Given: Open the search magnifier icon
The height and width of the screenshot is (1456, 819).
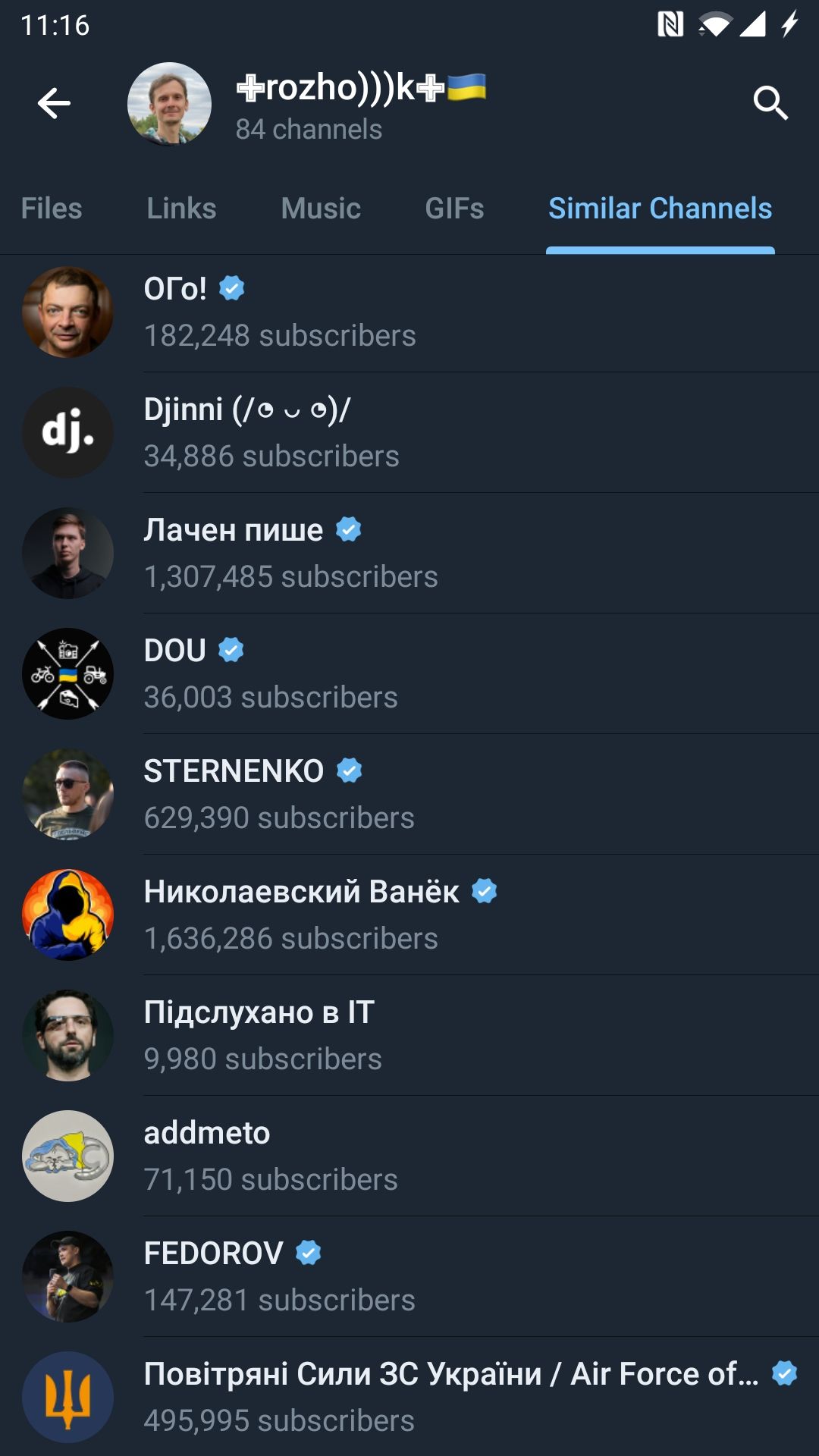Looking at the screenshot, I should point(770,103).
